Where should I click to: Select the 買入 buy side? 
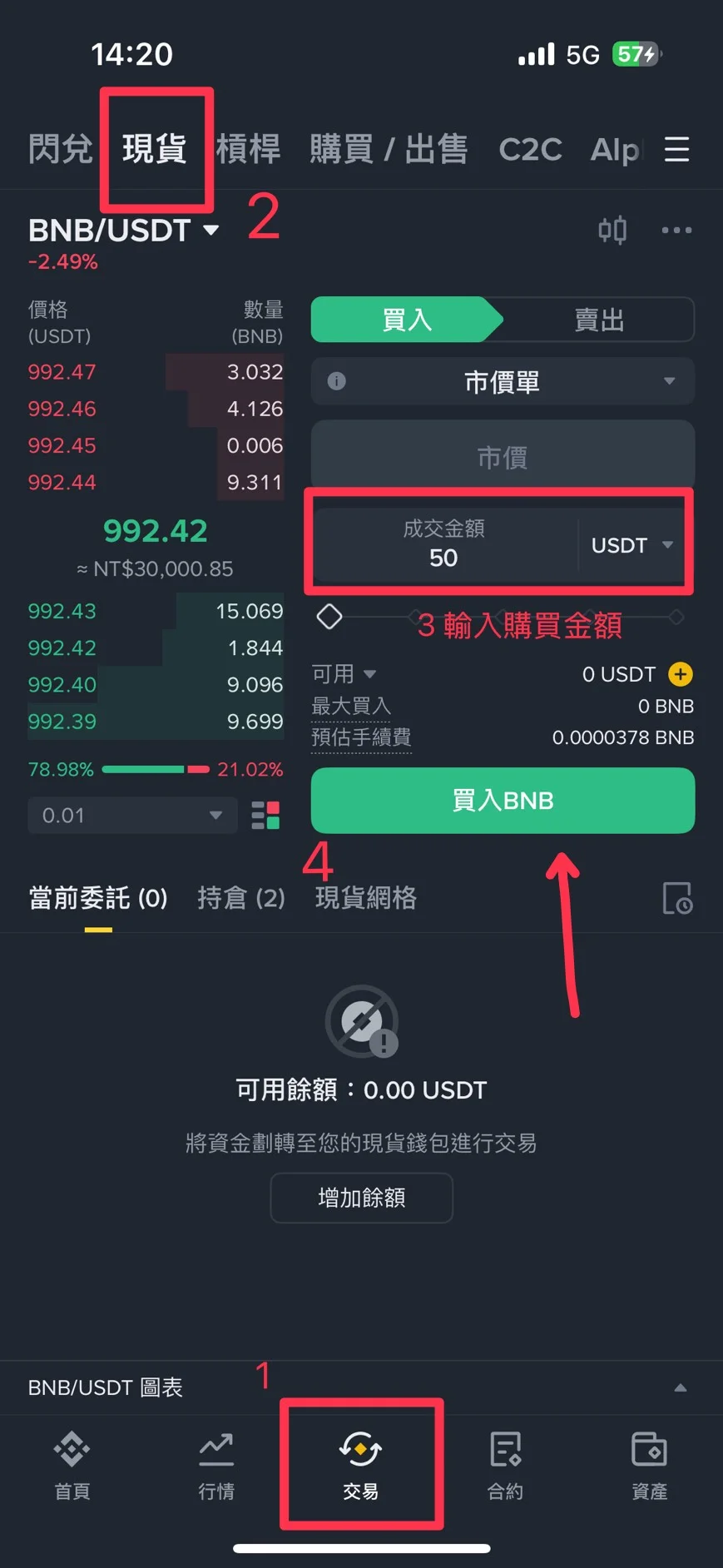pyautogui.click(x=406, y=320)
